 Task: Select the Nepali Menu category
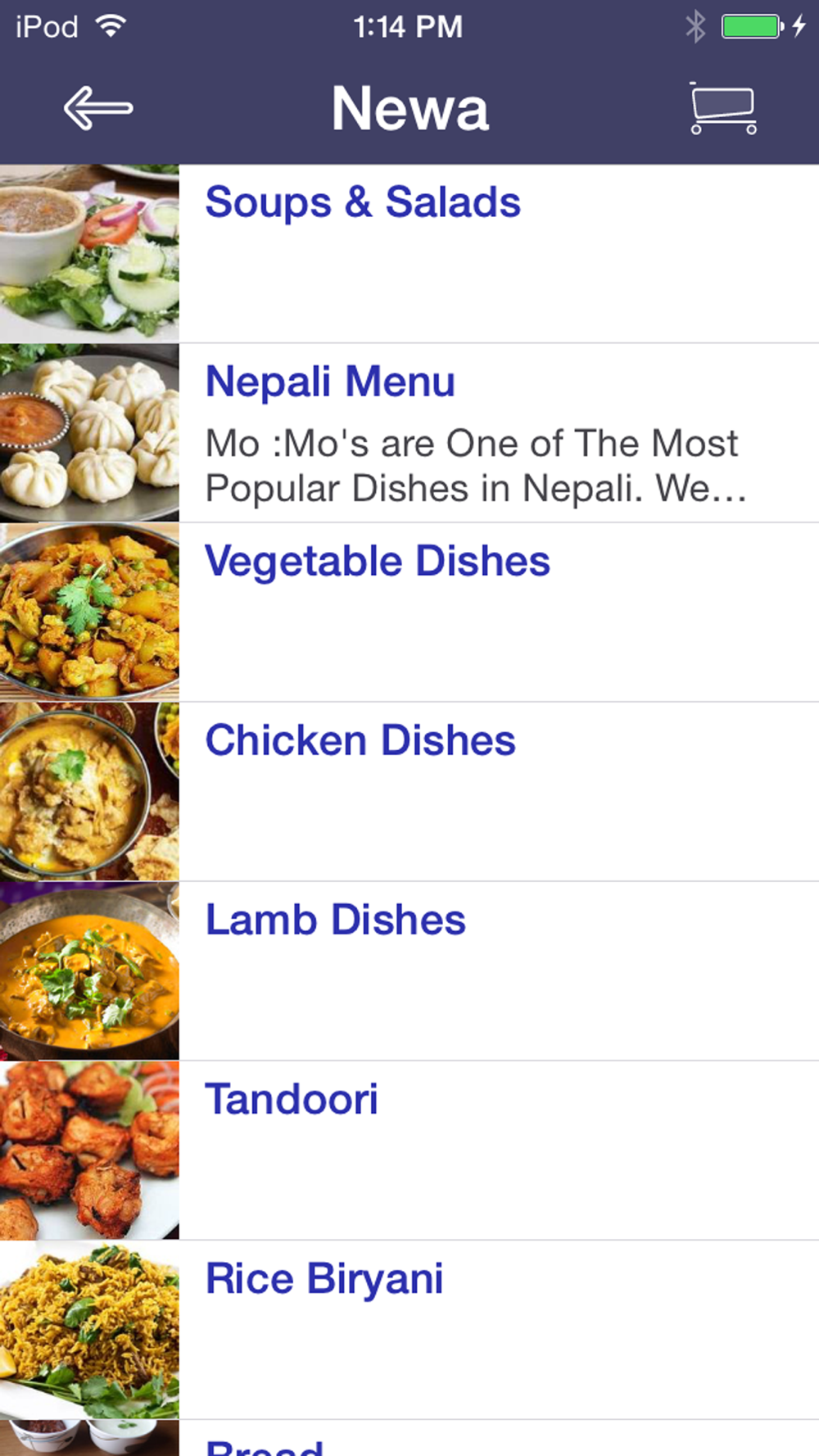tap(409, 433)
